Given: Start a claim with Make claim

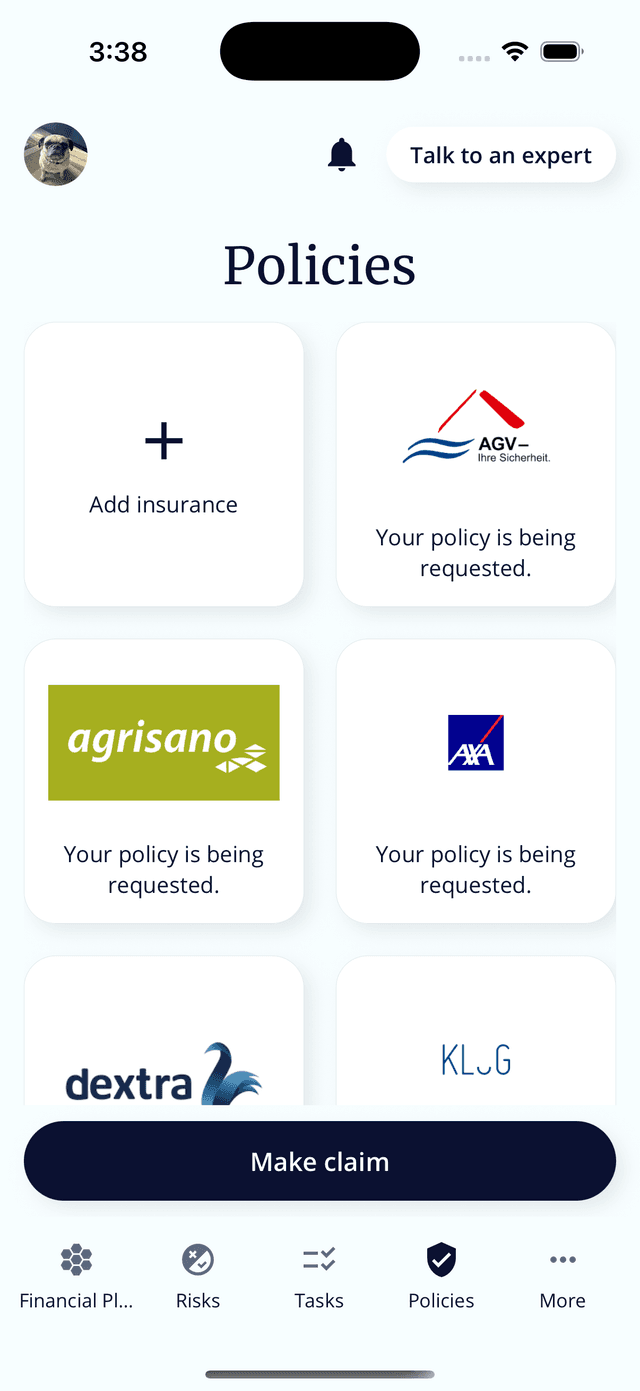Looking at the screenshot, I should tap(320, 1161).
